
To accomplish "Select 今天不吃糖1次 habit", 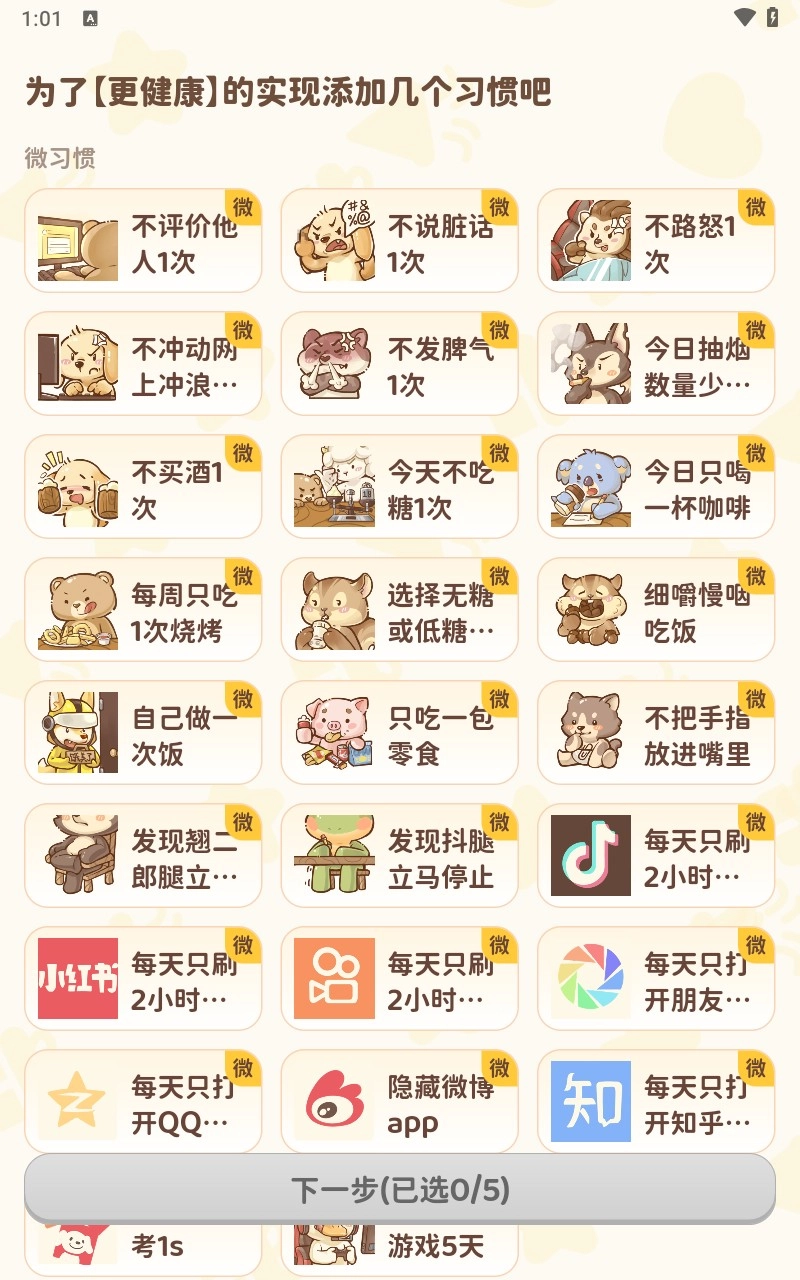I will point(399,487).
